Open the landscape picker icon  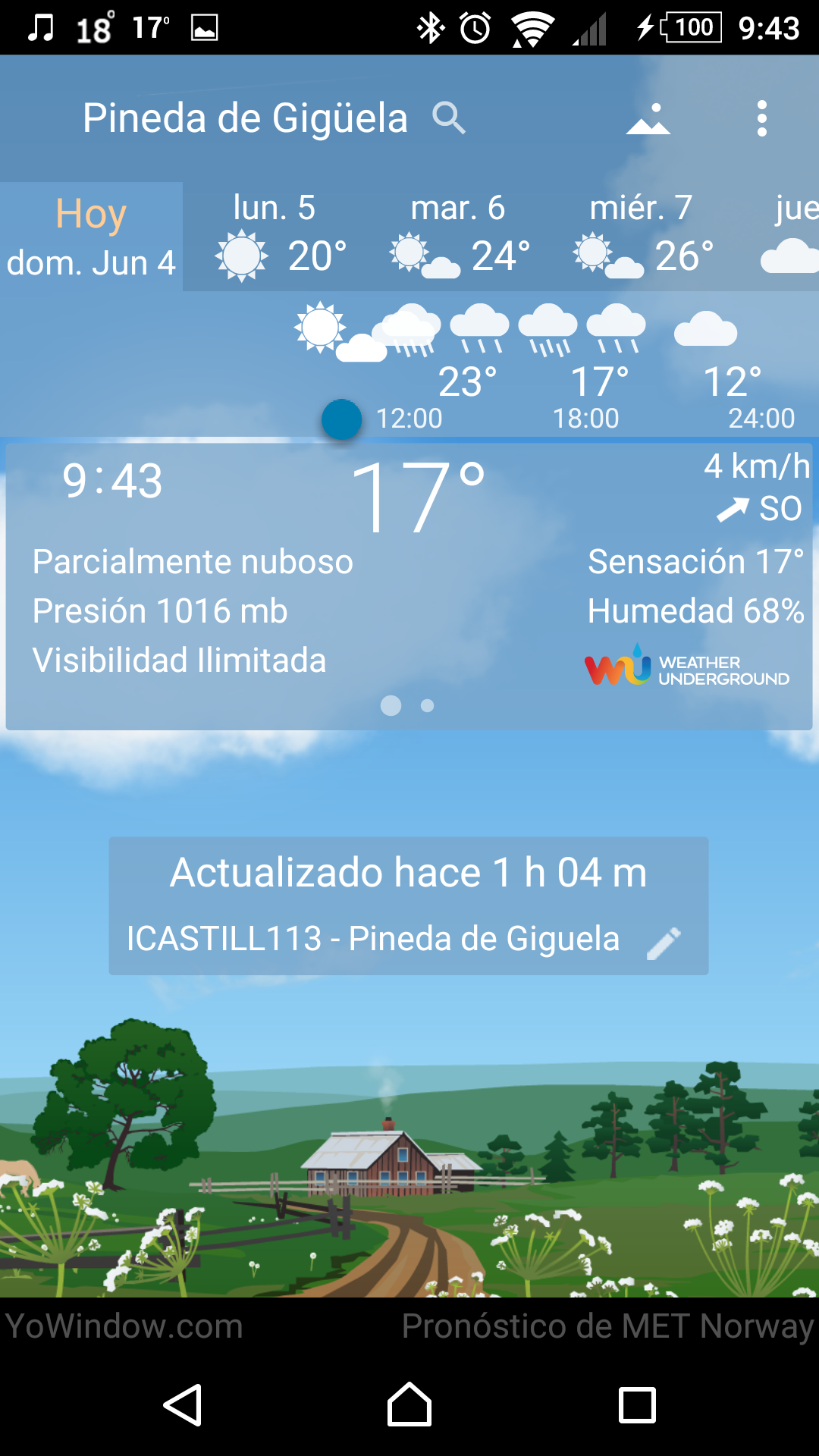tap(648, 119)
